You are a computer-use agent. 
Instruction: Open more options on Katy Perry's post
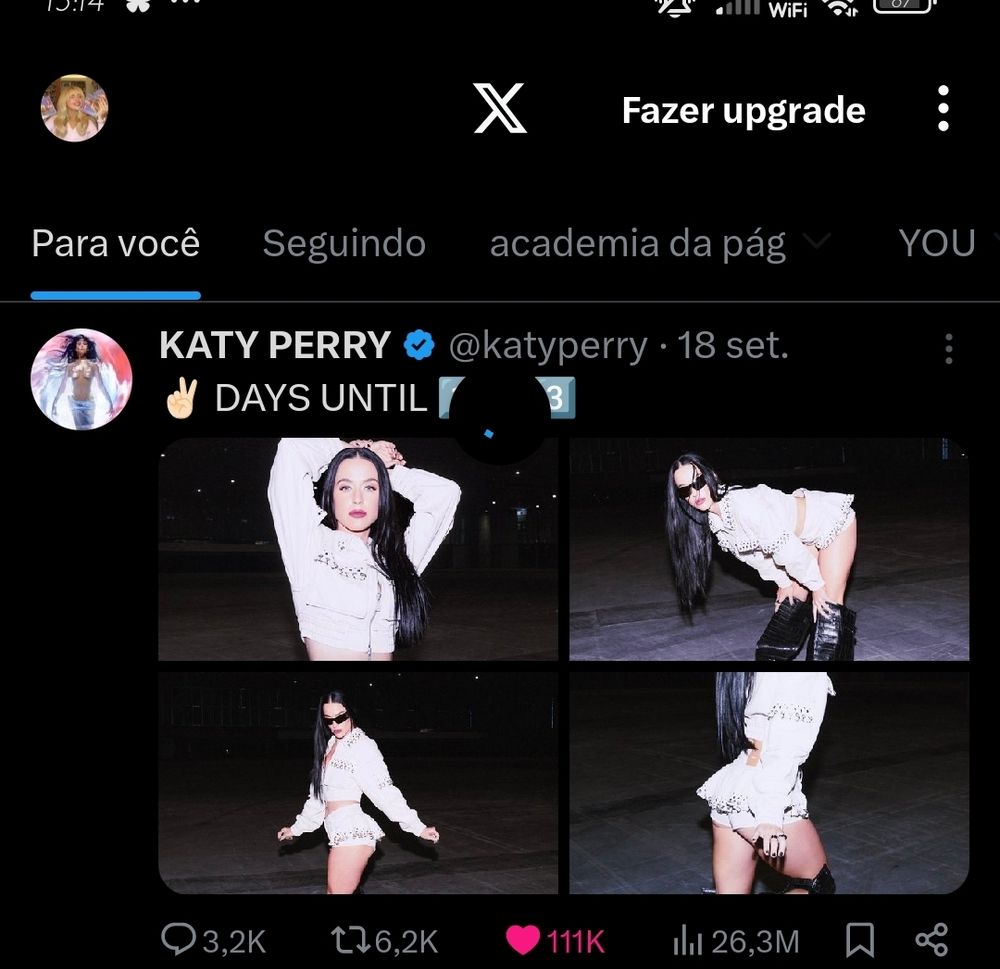pyautogui.click(x=948, y=348)
